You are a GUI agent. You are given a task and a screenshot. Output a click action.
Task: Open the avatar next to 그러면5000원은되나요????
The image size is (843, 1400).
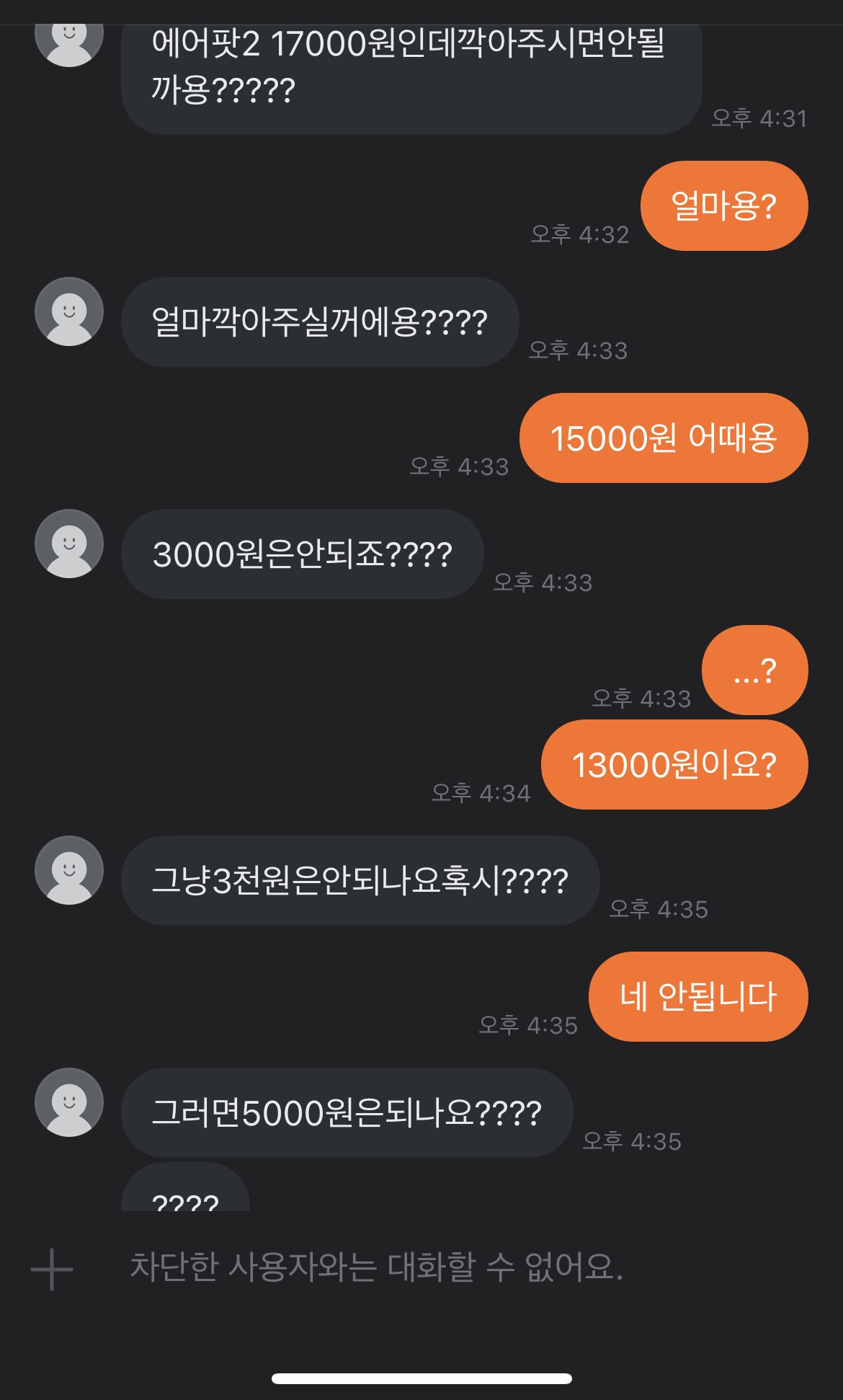pos(69,1102)
